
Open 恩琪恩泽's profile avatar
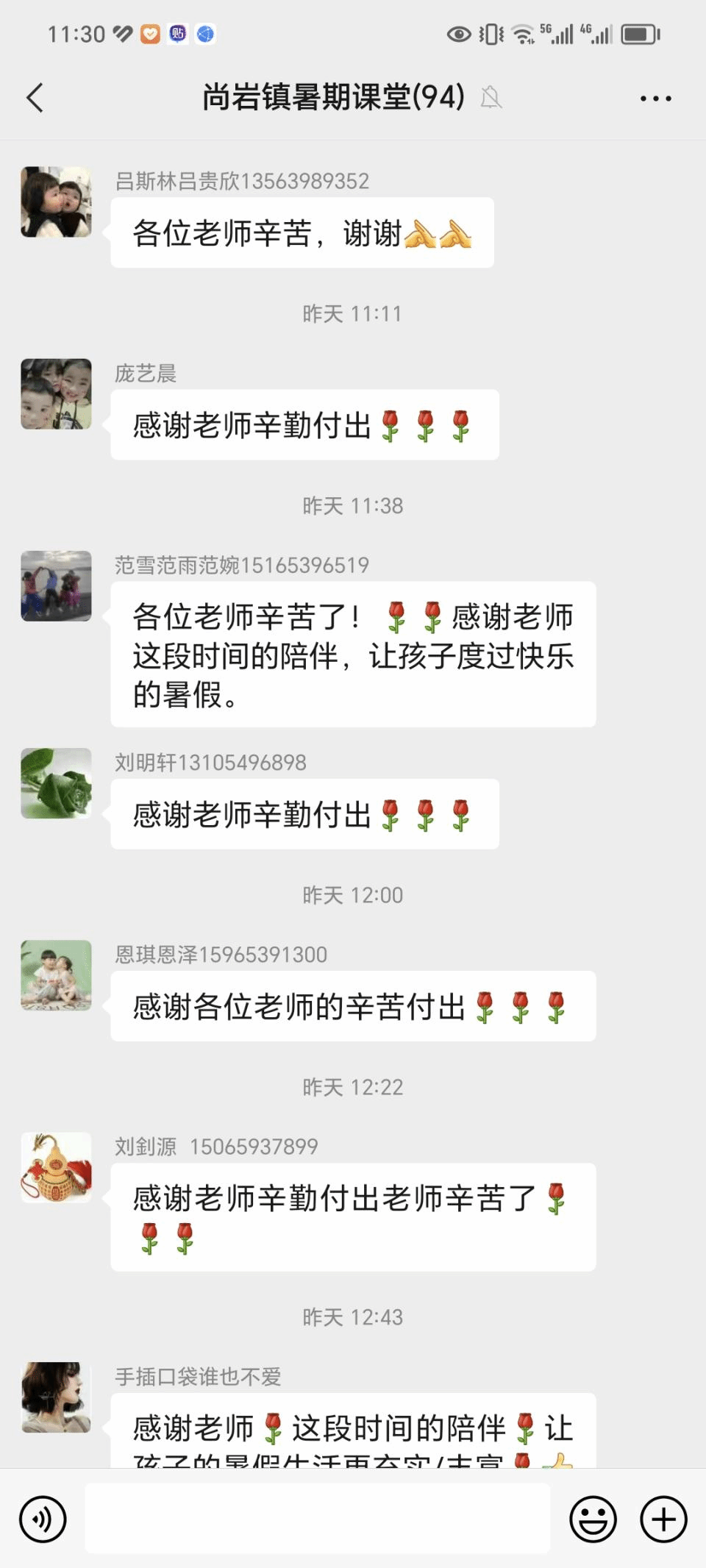pyautogui.click(x=56, y=975)
